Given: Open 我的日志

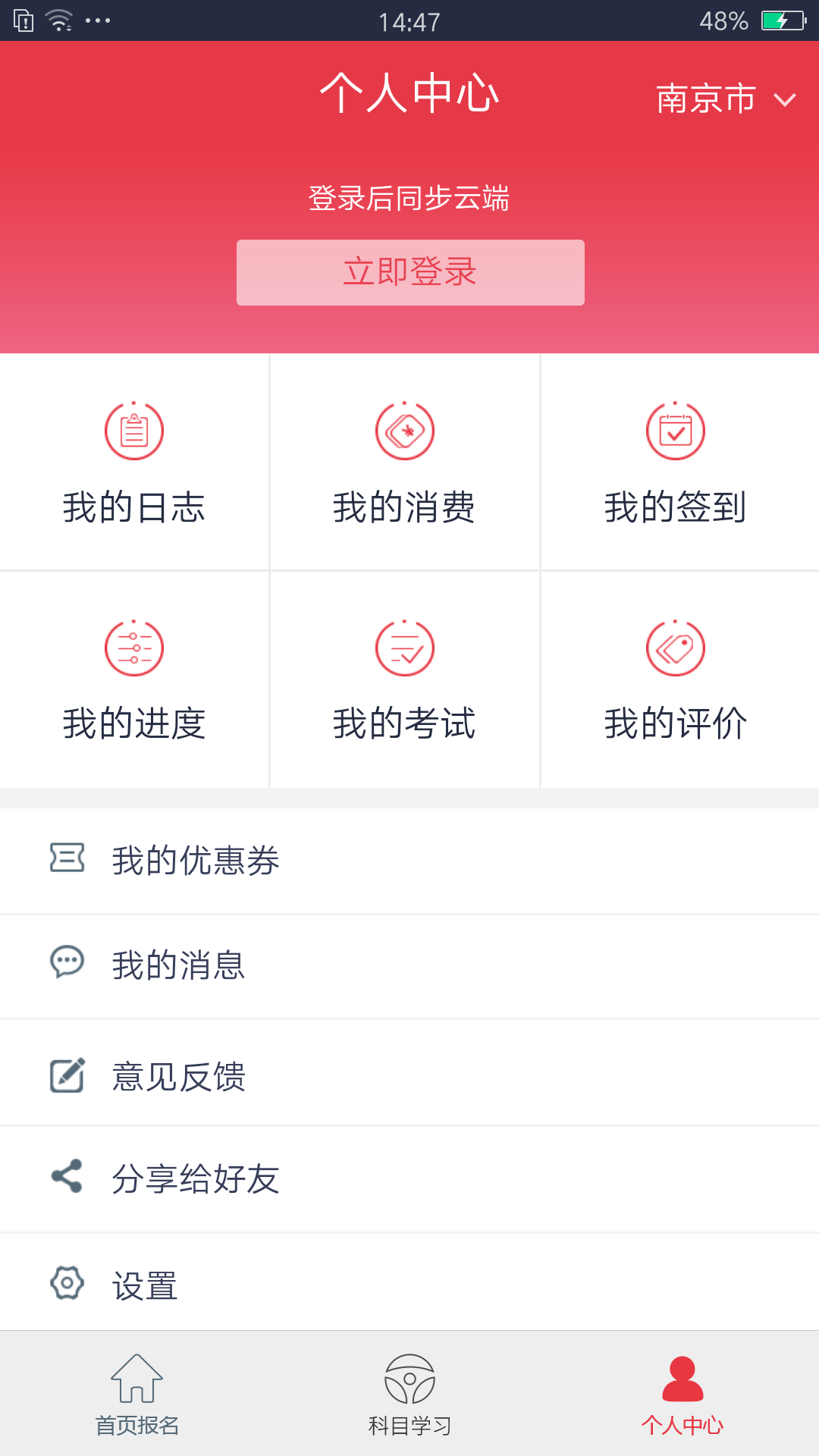Looking at the screenshot, I should click(134, 462).
